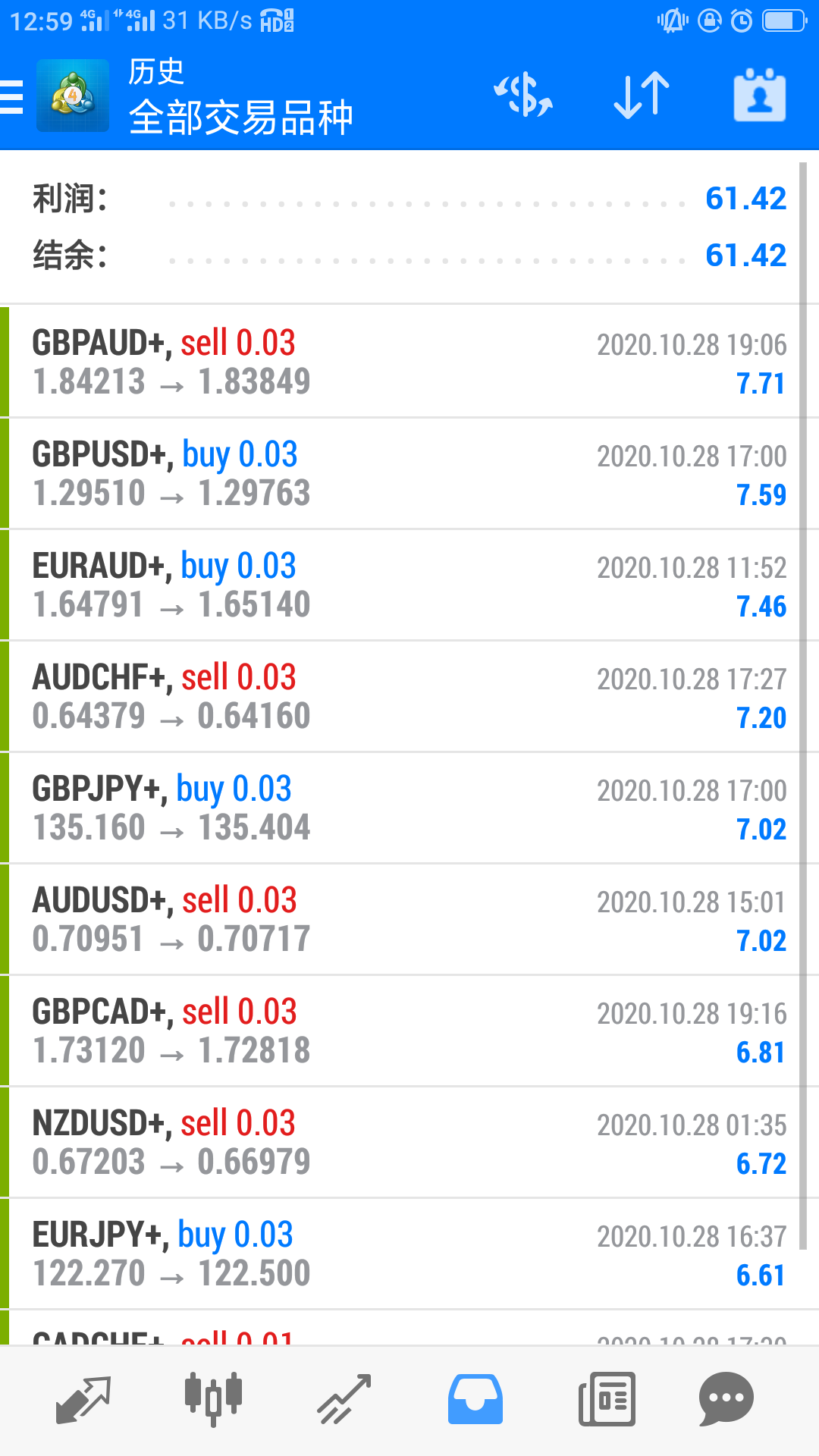819x1456 pixels.
Task: Open the side drawer menu
Action: pyautogui.click(x=13, y=97)
